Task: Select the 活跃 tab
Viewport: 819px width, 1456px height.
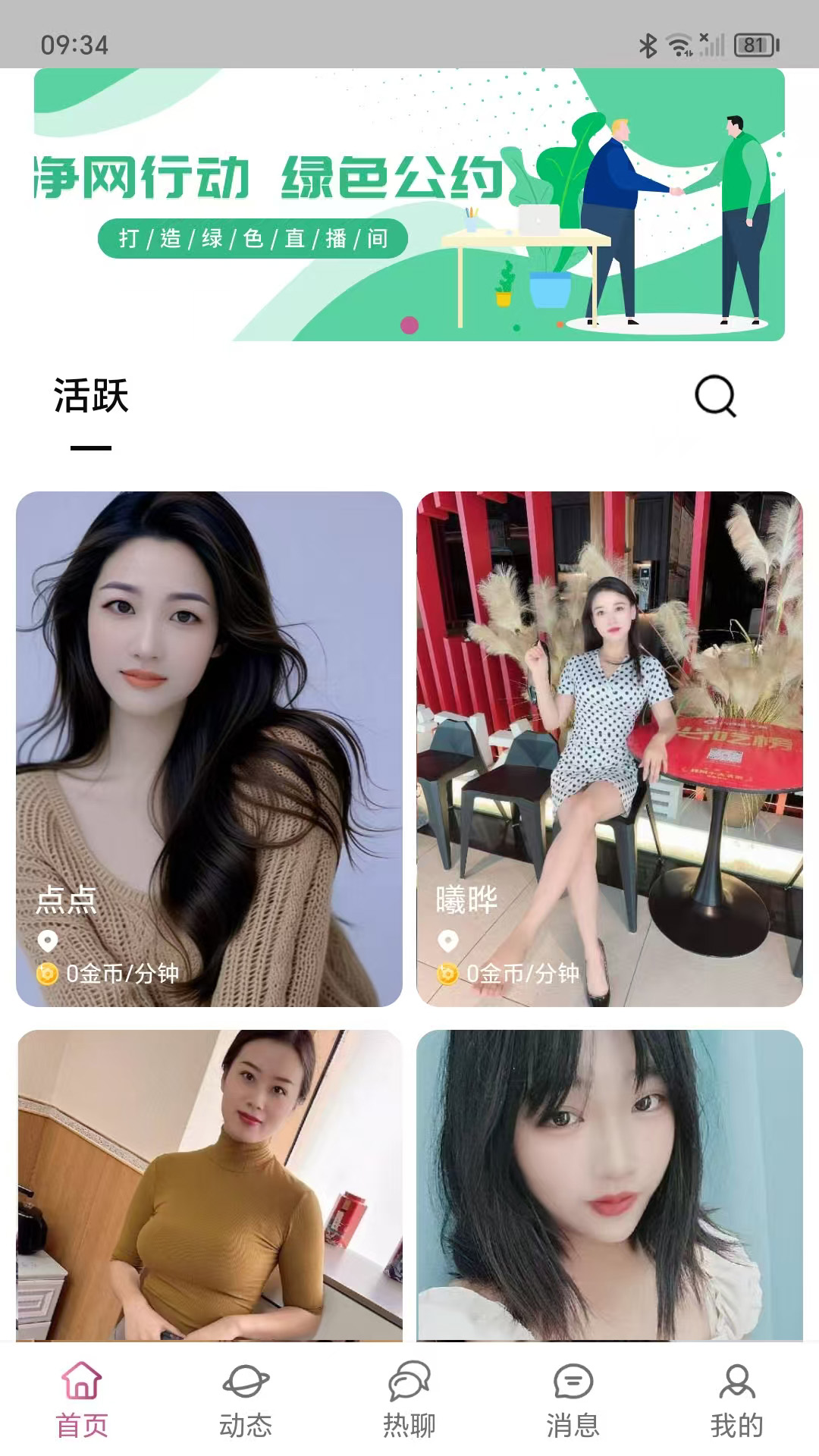Action: 91,397
